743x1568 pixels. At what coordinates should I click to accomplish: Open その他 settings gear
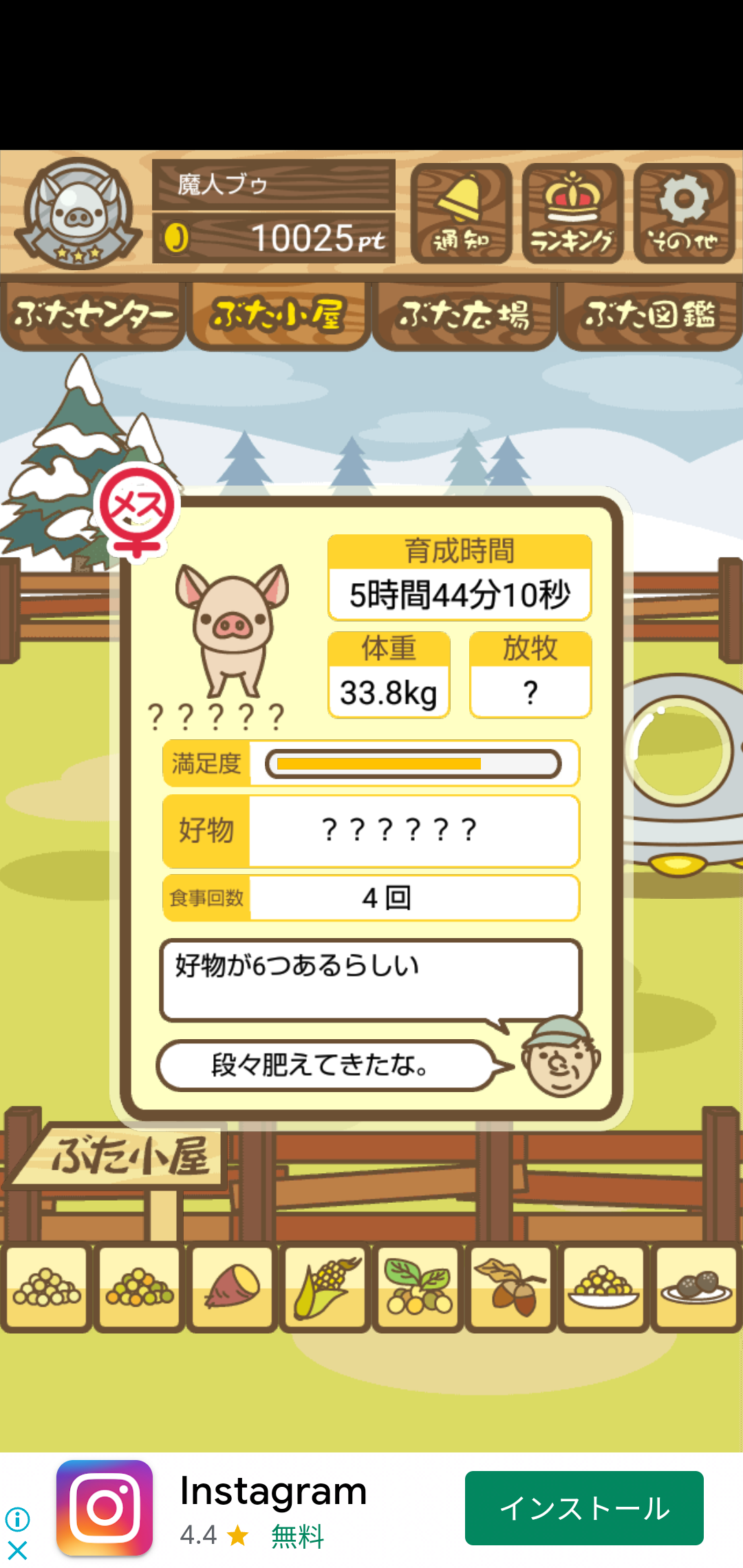click(x=684, y=213)
